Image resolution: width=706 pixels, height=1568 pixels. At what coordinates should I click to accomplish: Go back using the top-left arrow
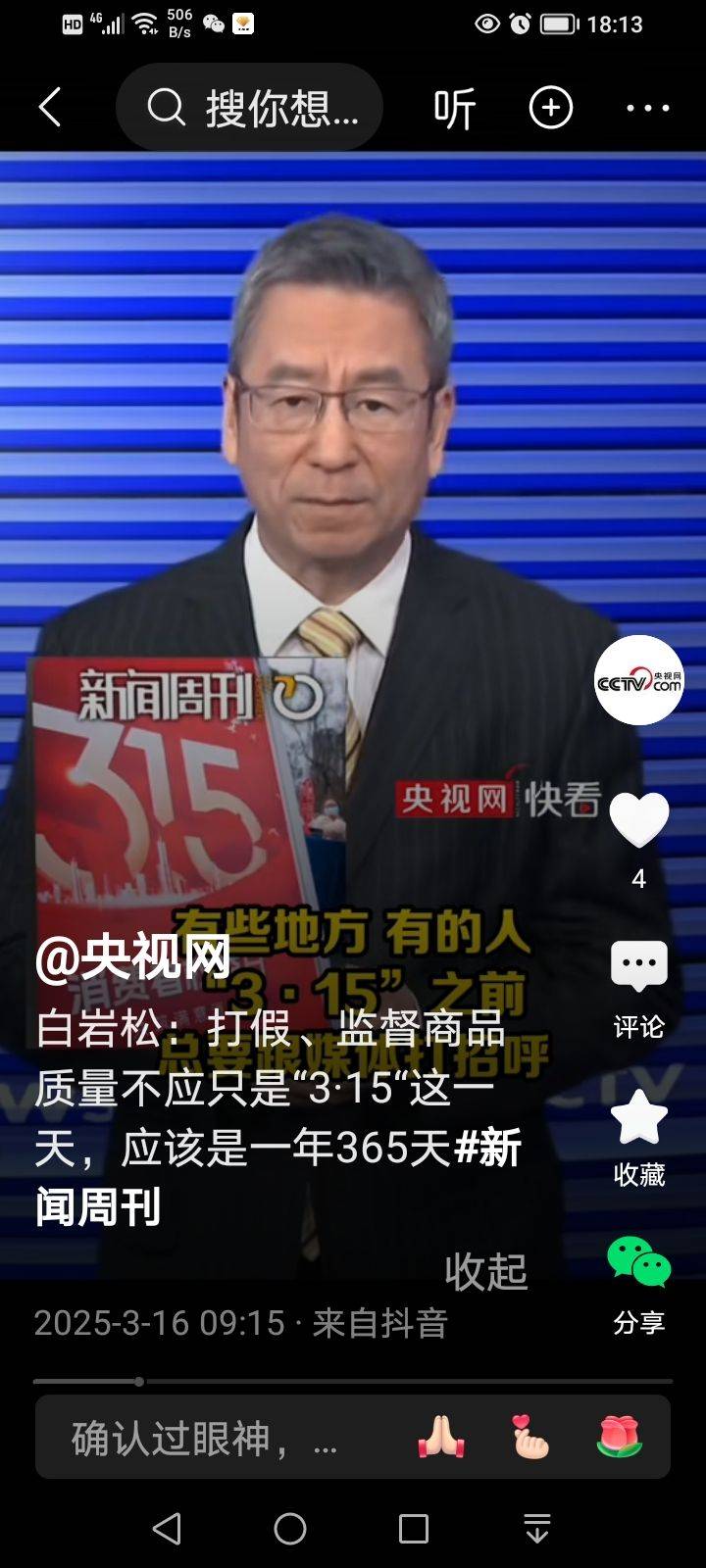[x=50, y=107]
